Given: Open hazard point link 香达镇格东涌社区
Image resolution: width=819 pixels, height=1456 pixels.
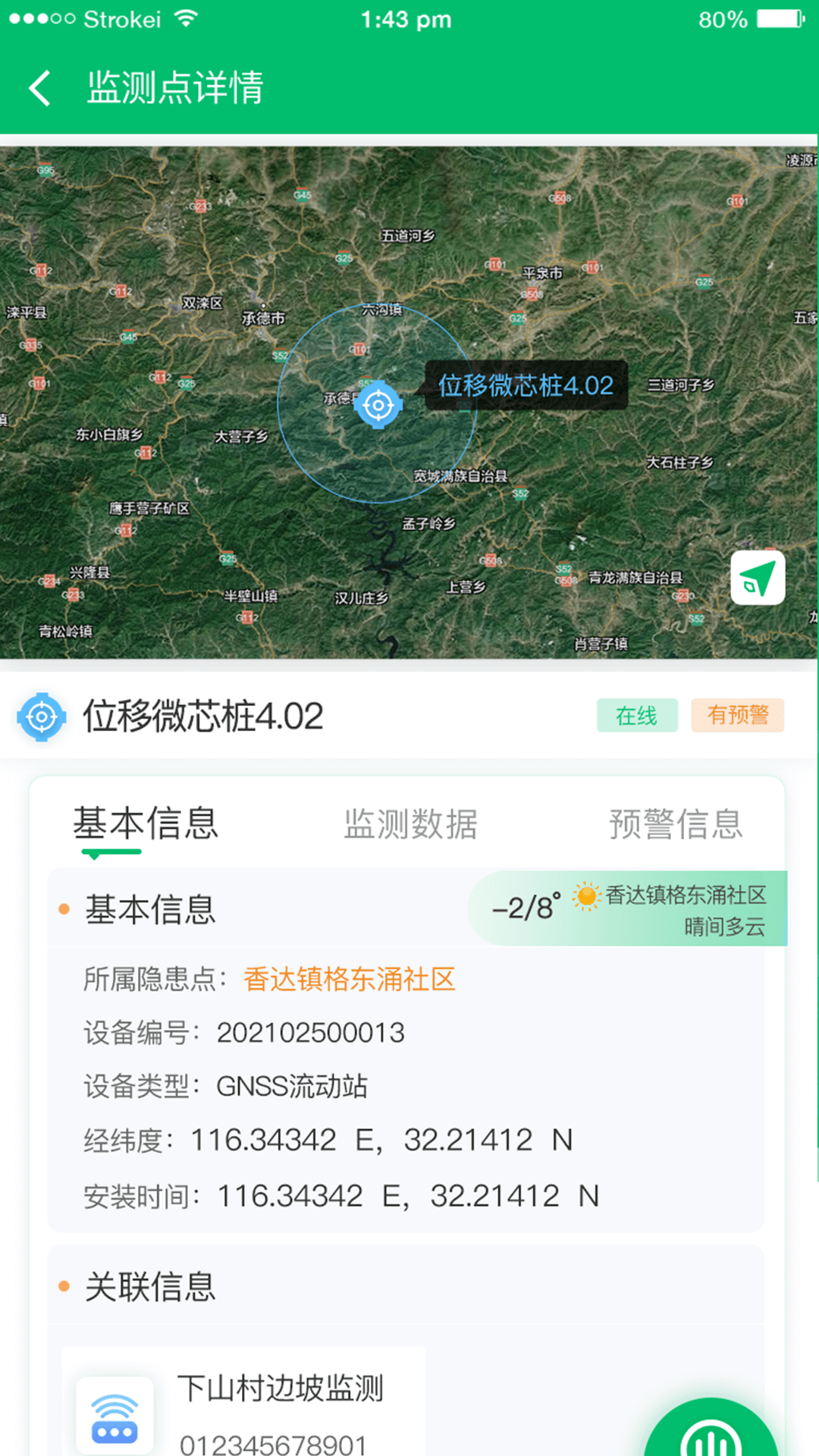Looking at the screenshot, I should click(x=349, y=979).
